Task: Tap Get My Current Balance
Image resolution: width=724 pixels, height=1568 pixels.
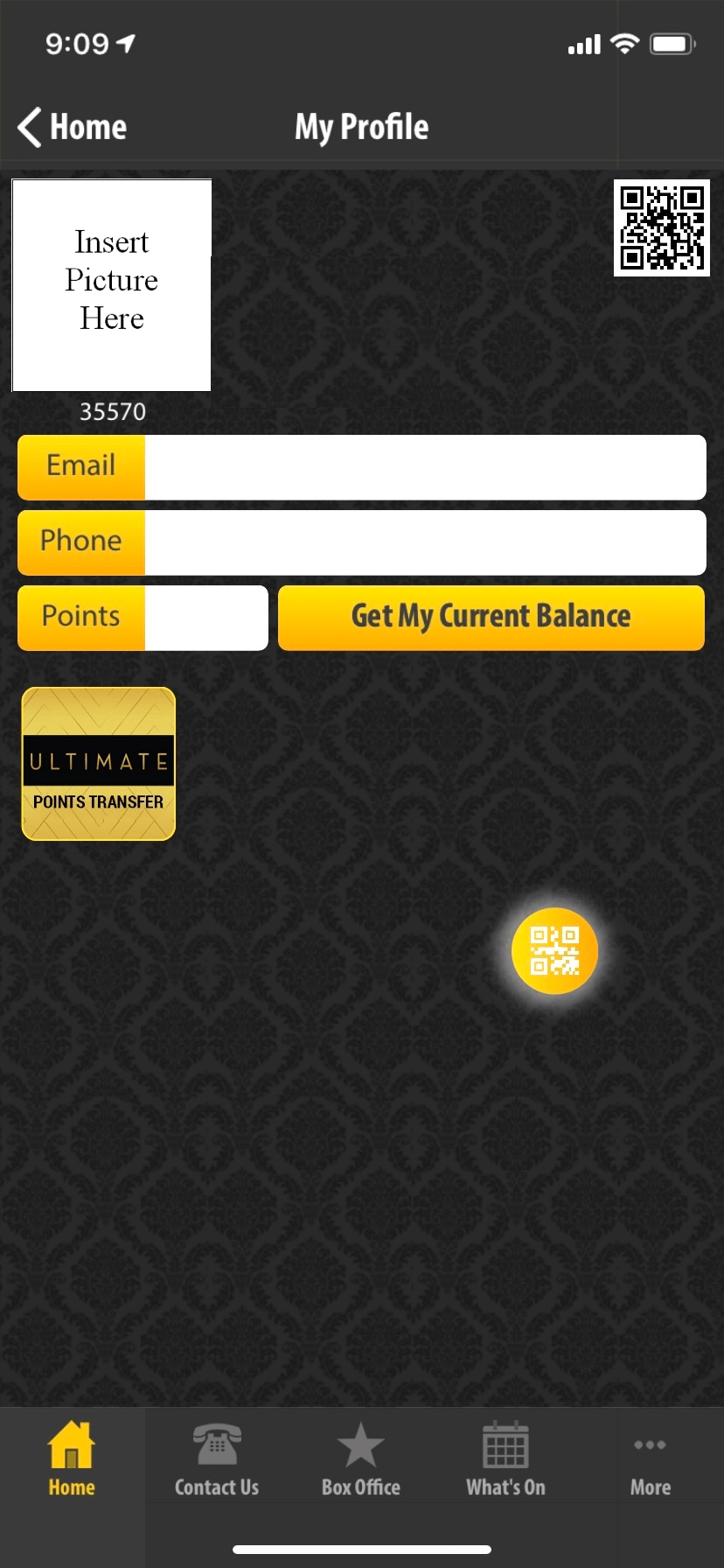Action: coord(491,618)
